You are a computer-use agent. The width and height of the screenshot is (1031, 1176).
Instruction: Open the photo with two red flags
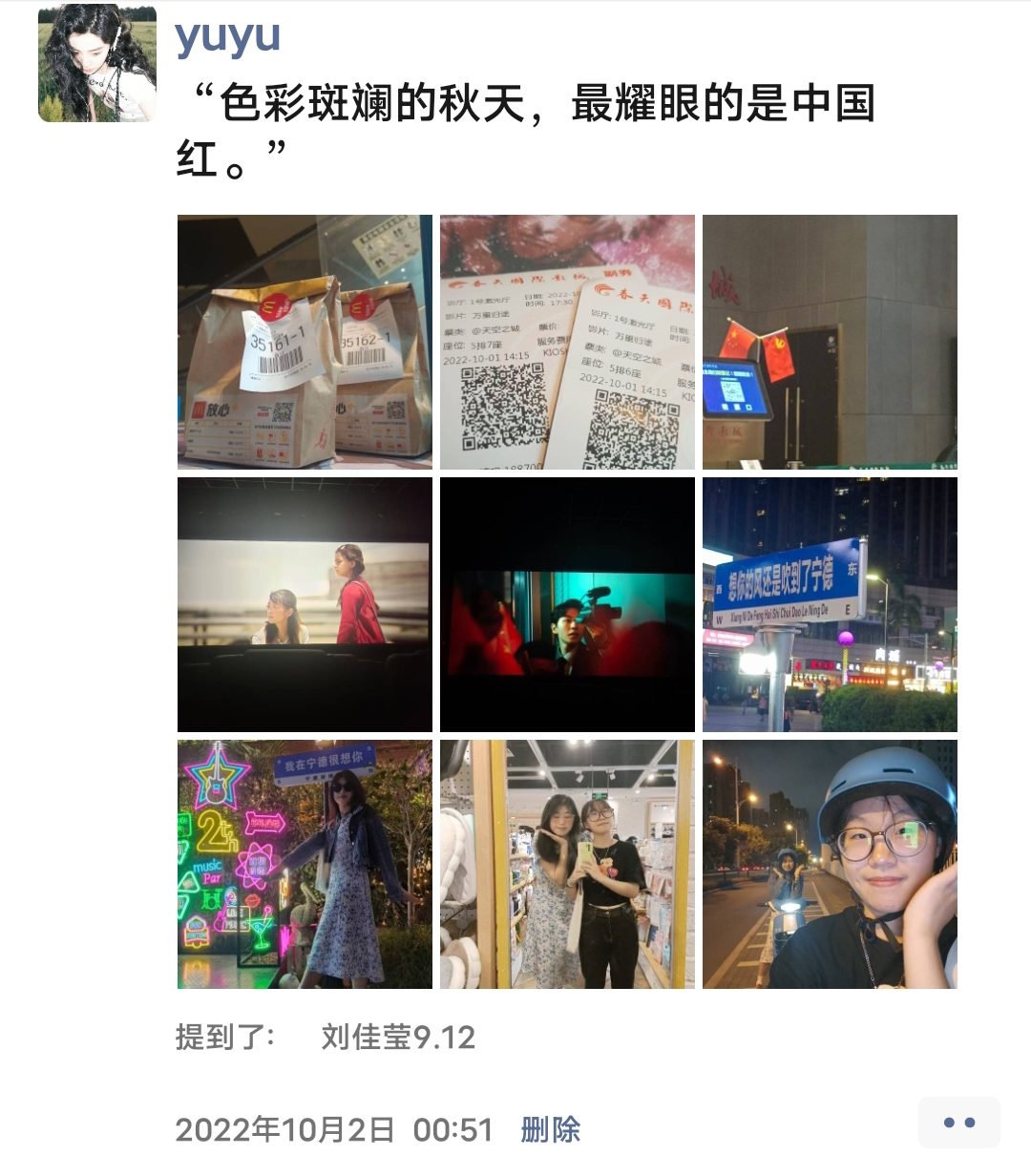(x=830, y=342)
